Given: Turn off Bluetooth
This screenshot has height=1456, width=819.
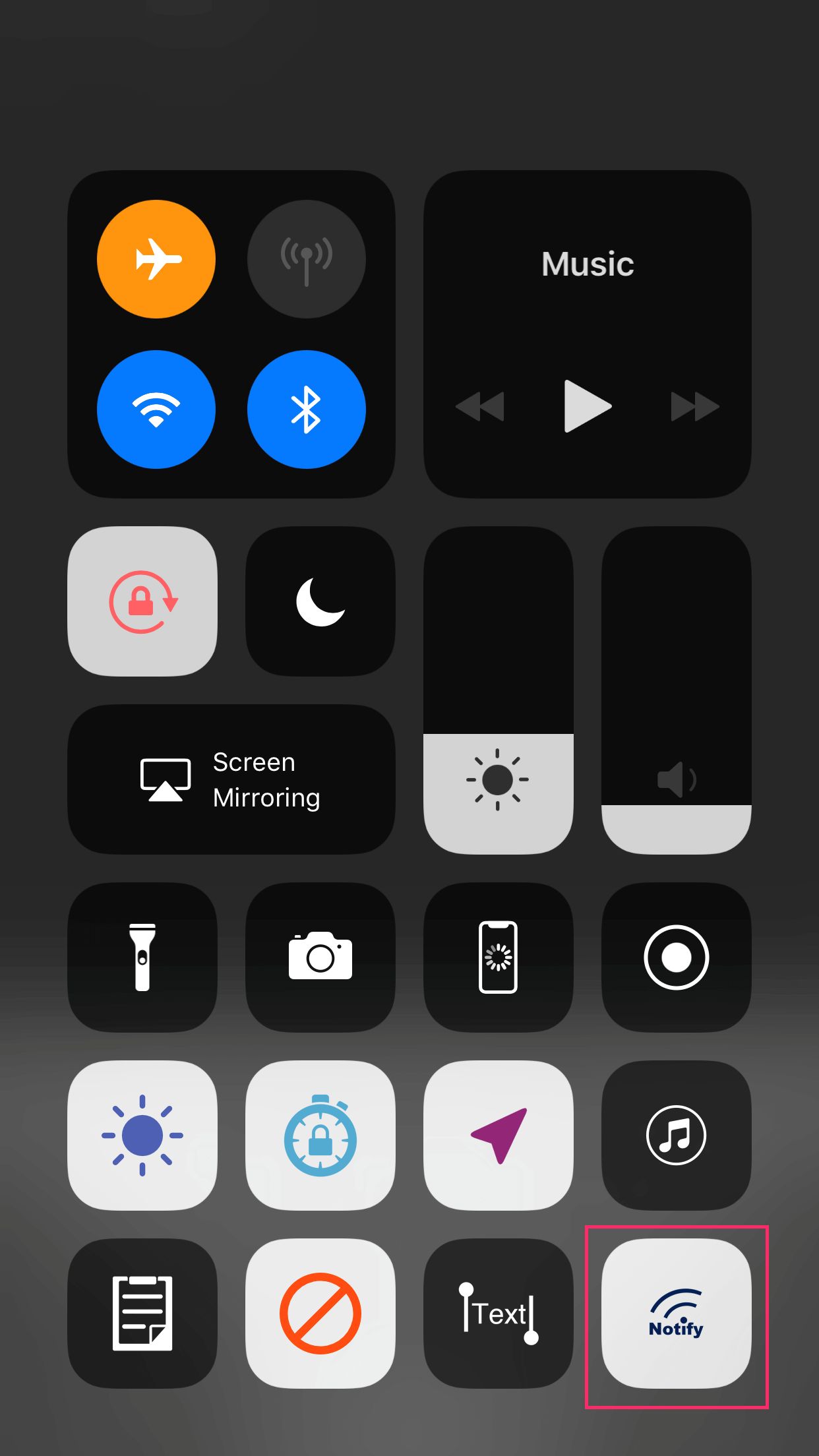Looking at the screenshot, I should click(x=307, y=409).
